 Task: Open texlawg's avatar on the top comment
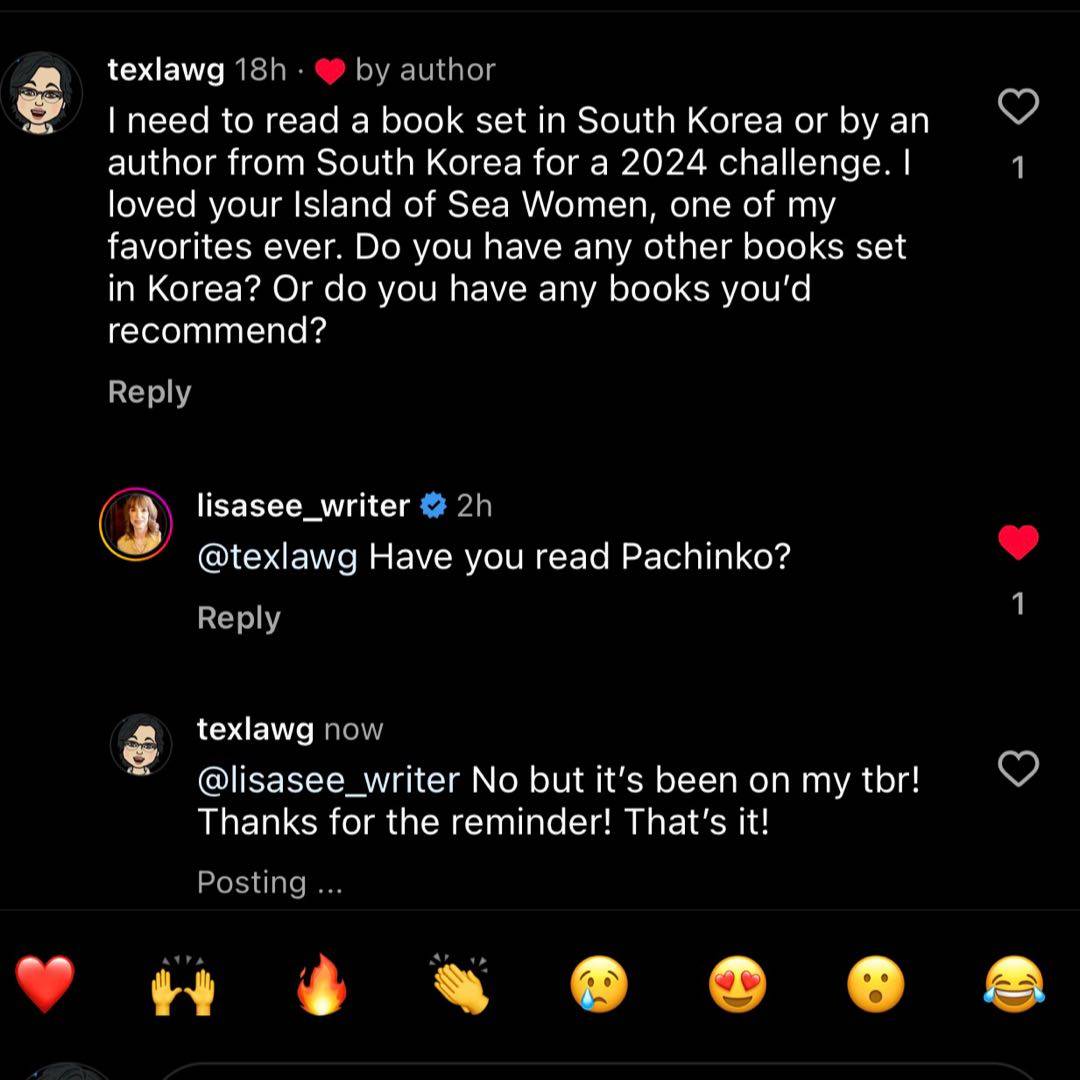(x=41, y=92)
